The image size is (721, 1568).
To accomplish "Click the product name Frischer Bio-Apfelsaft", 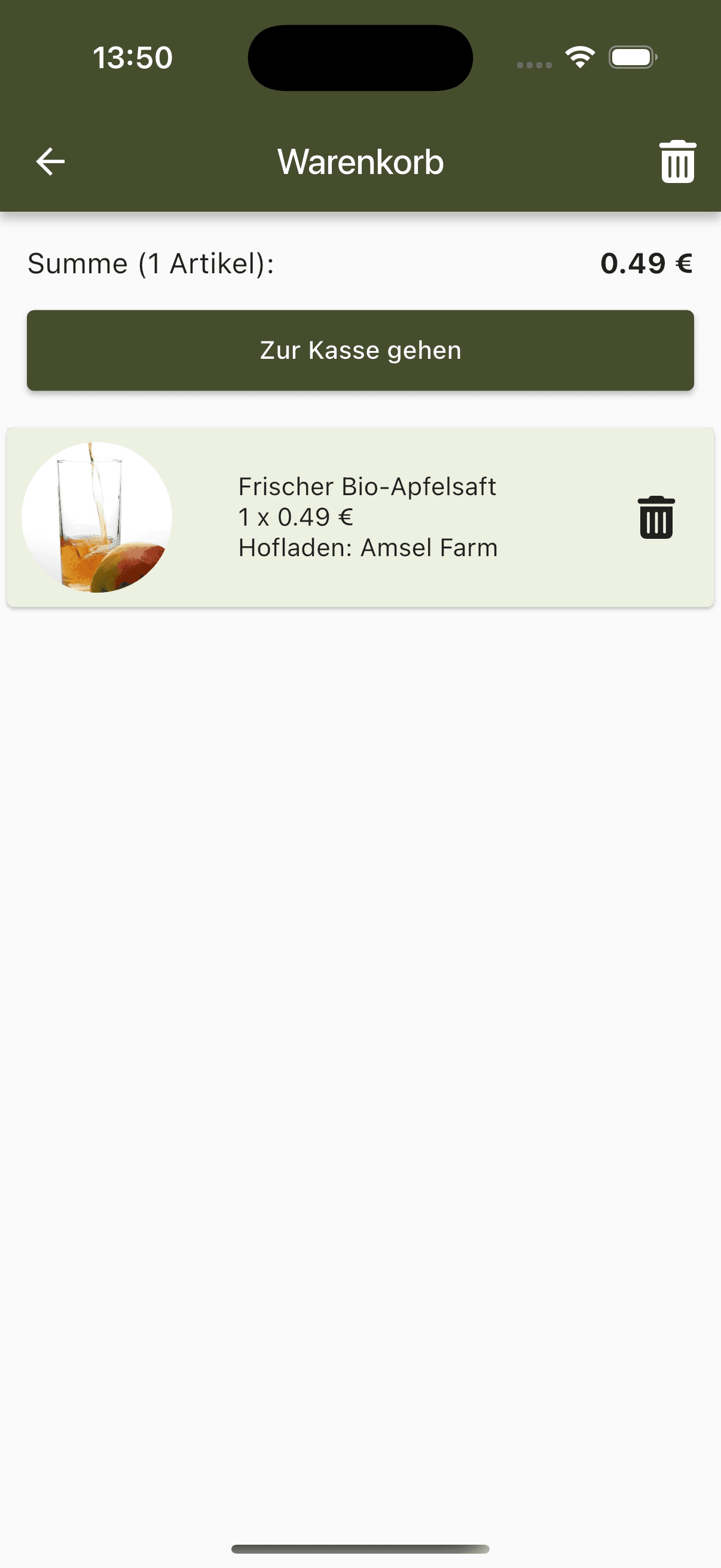I will point(367,486).
